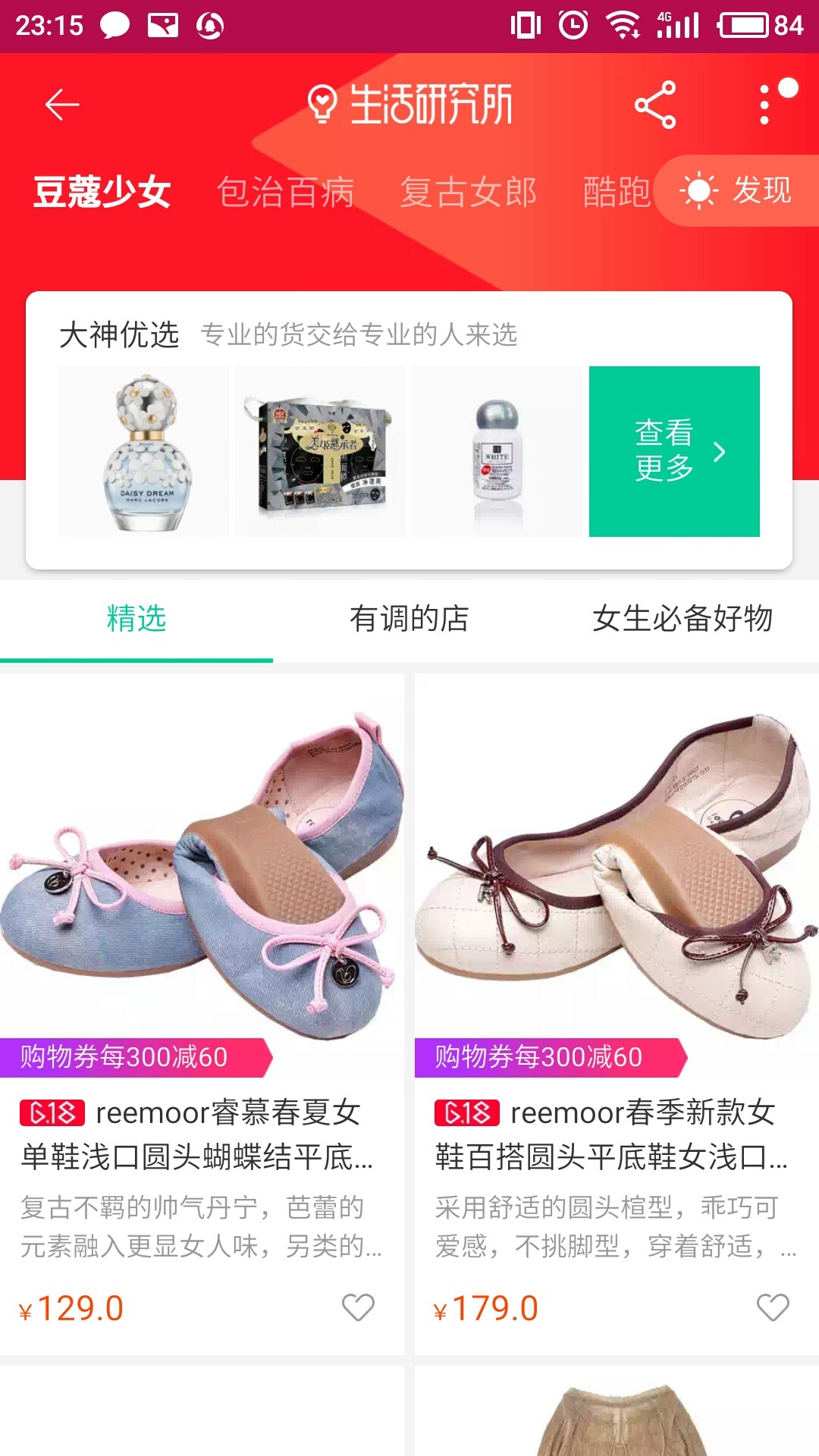Tap the 发现 button
The width and height of the screenshot is (819, 1456).
pos(737,190)
